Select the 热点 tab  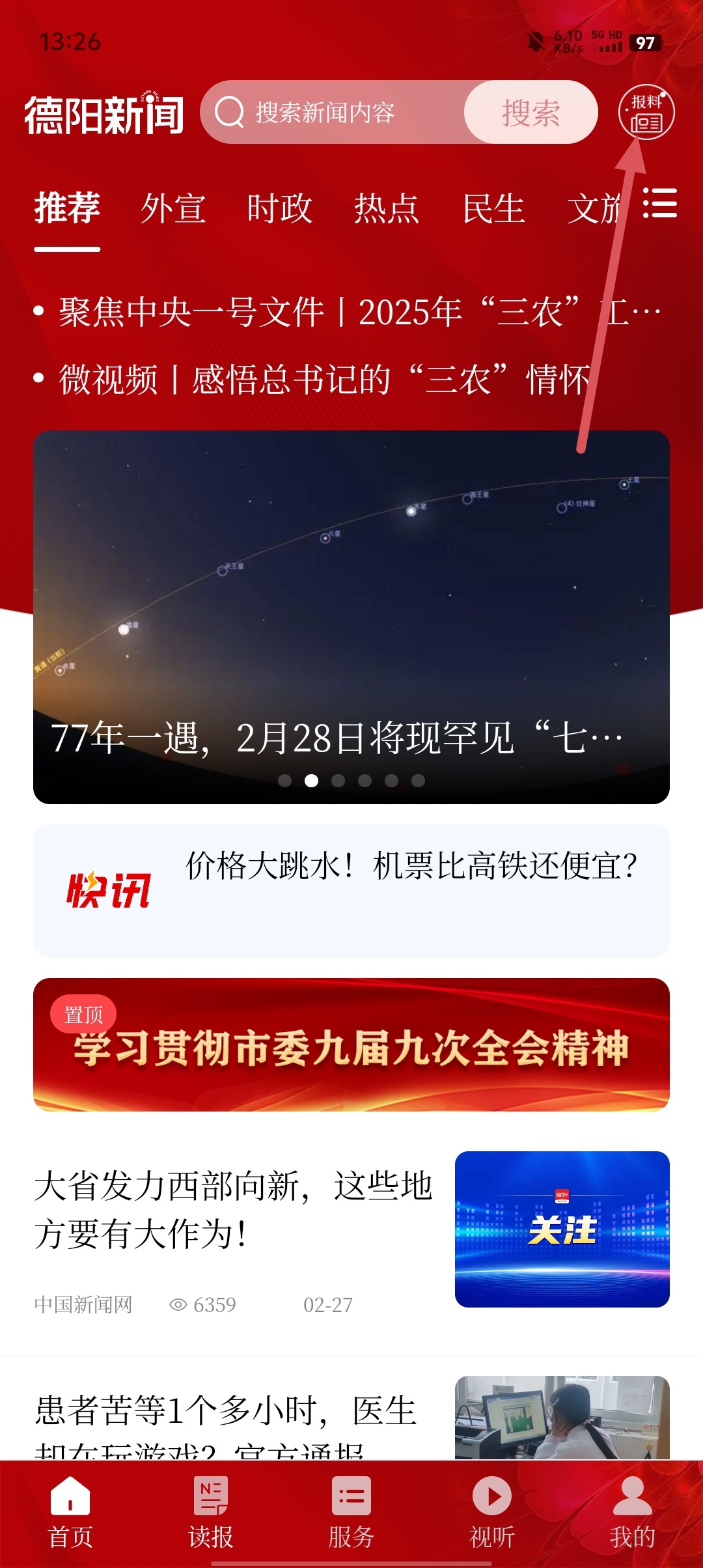tap(387, 208)
